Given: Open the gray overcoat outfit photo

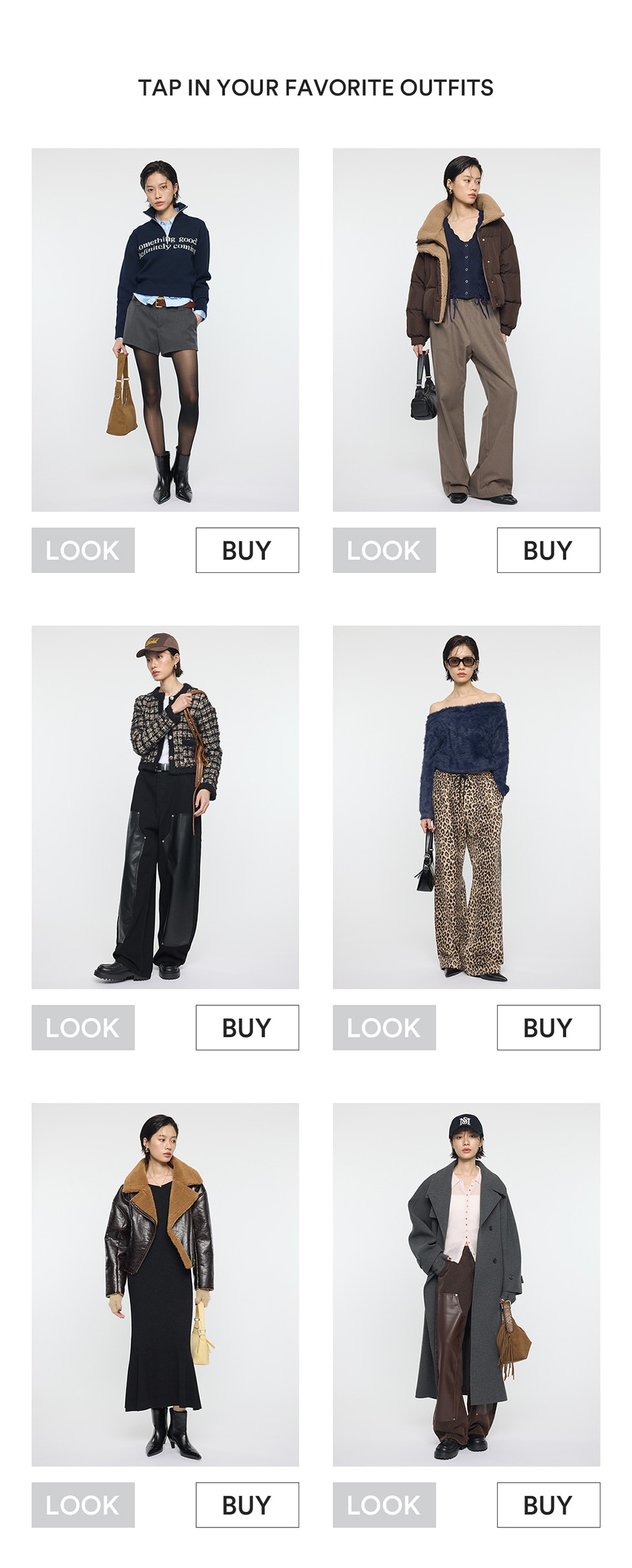Looking at the screenshot, I should point(466,1284).
